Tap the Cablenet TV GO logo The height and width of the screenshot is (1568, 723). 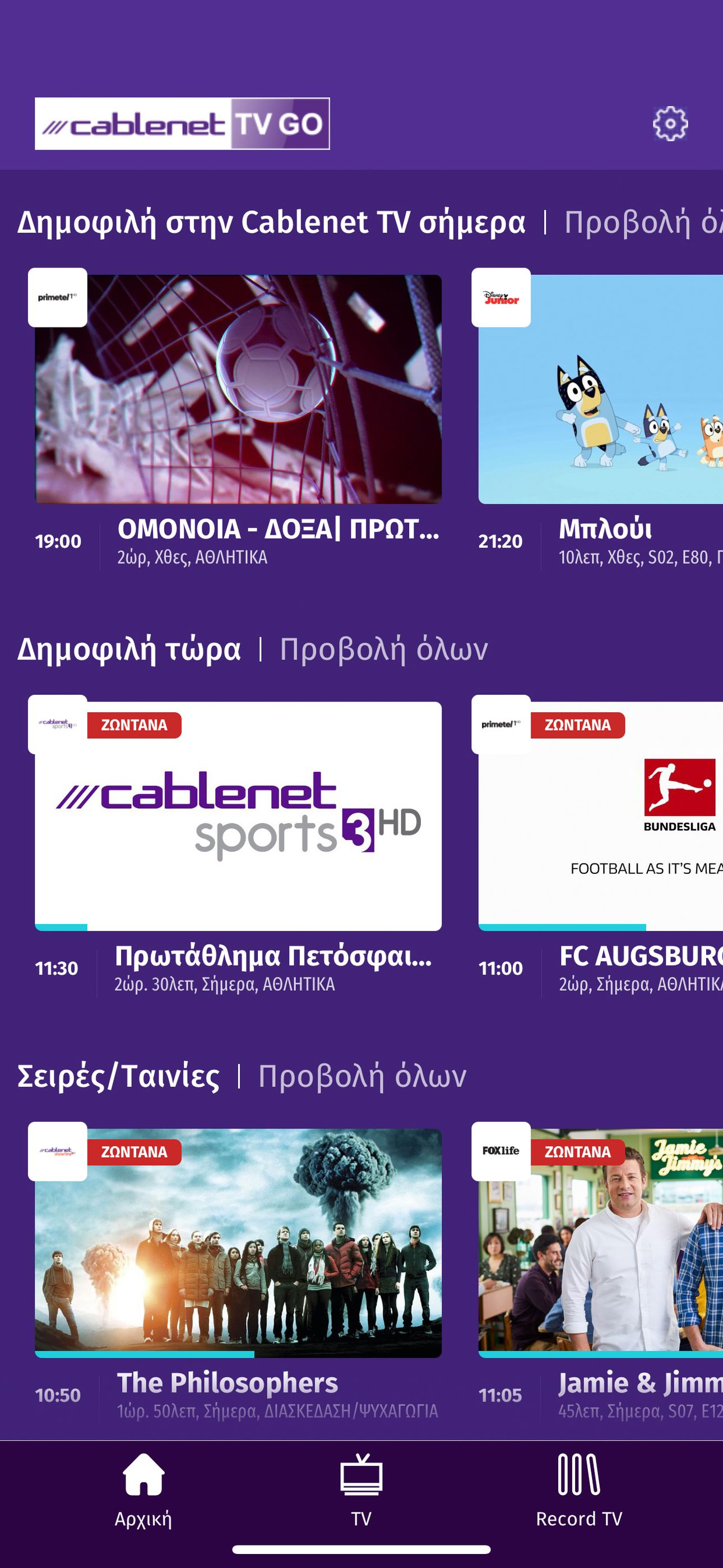tap(182, 123)
